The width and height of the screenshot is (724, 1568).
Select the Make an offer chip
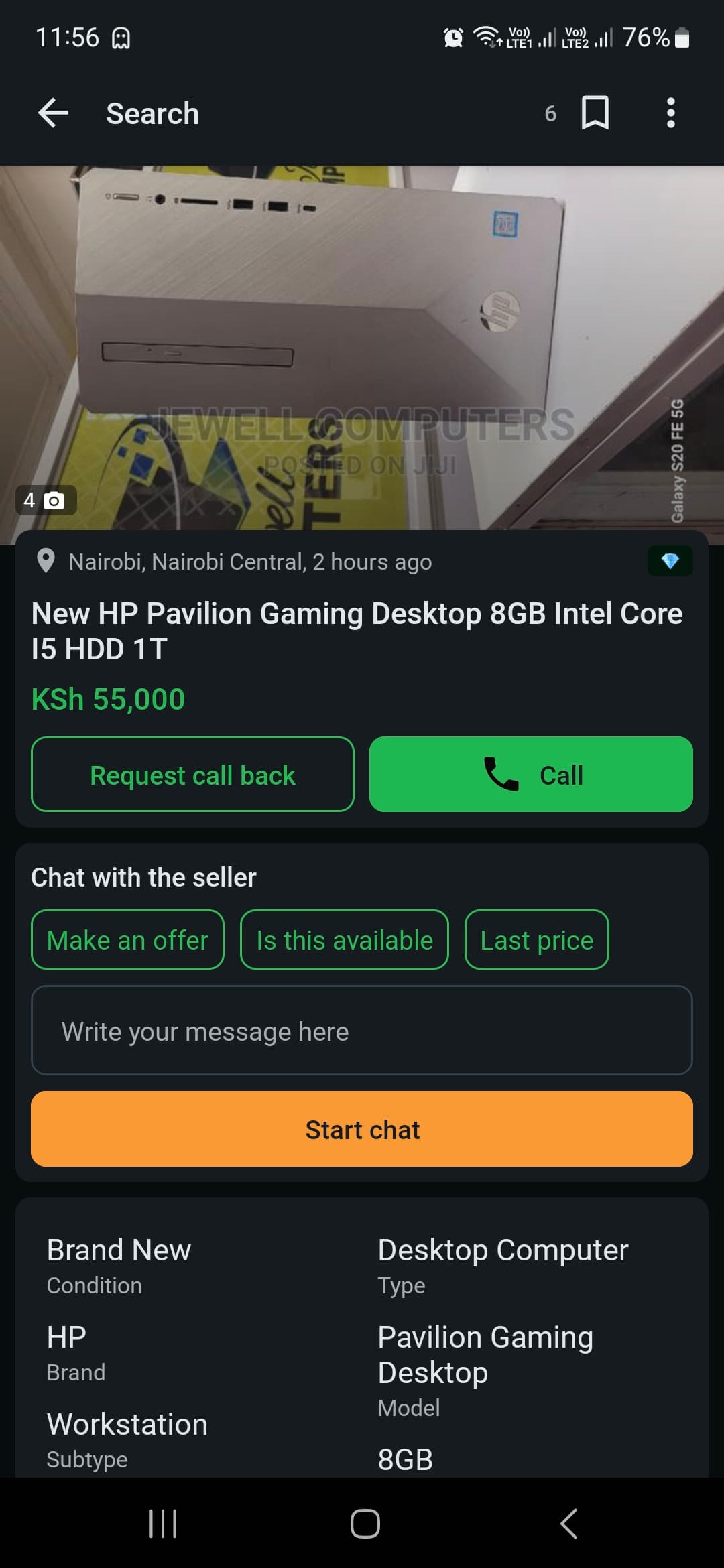pos(127,939)
